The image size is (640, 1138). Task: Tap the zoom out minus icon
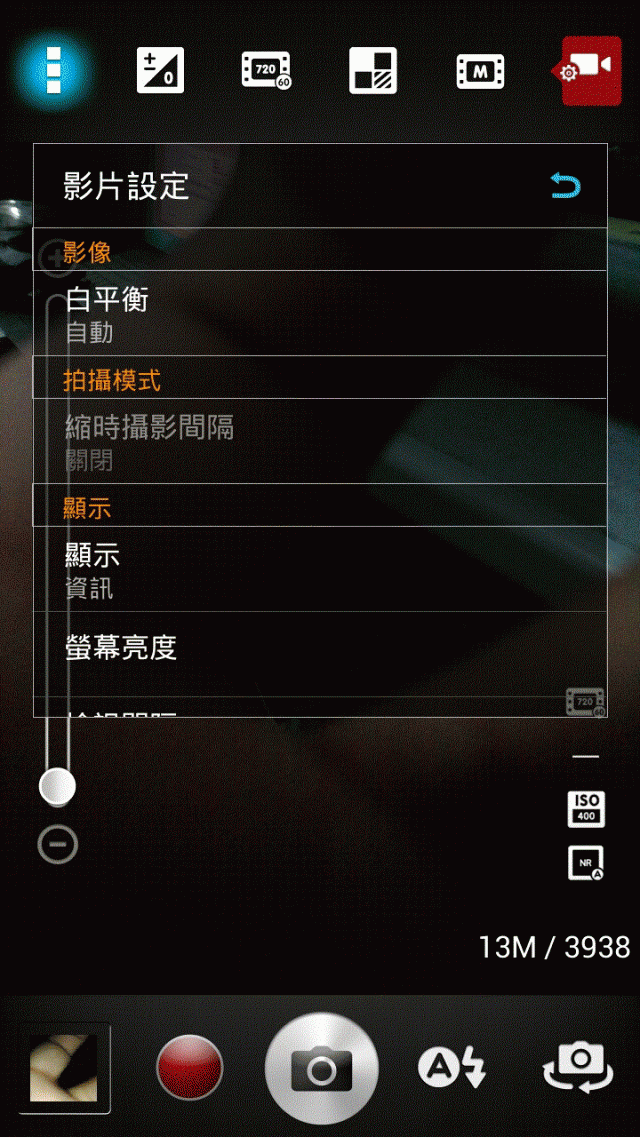point(57,845)
